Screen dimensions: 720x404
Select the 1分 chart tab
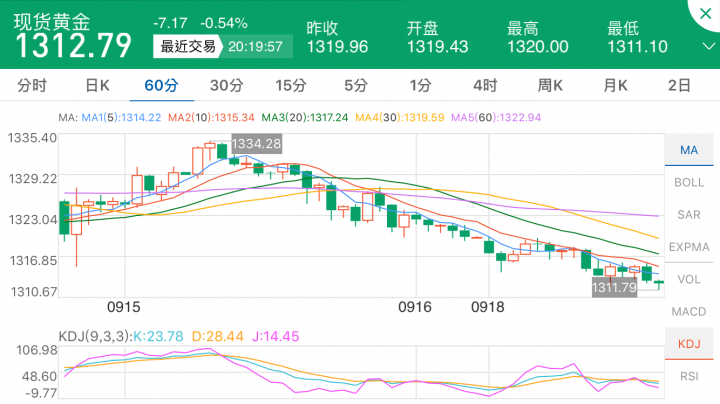tap(420, 86)
